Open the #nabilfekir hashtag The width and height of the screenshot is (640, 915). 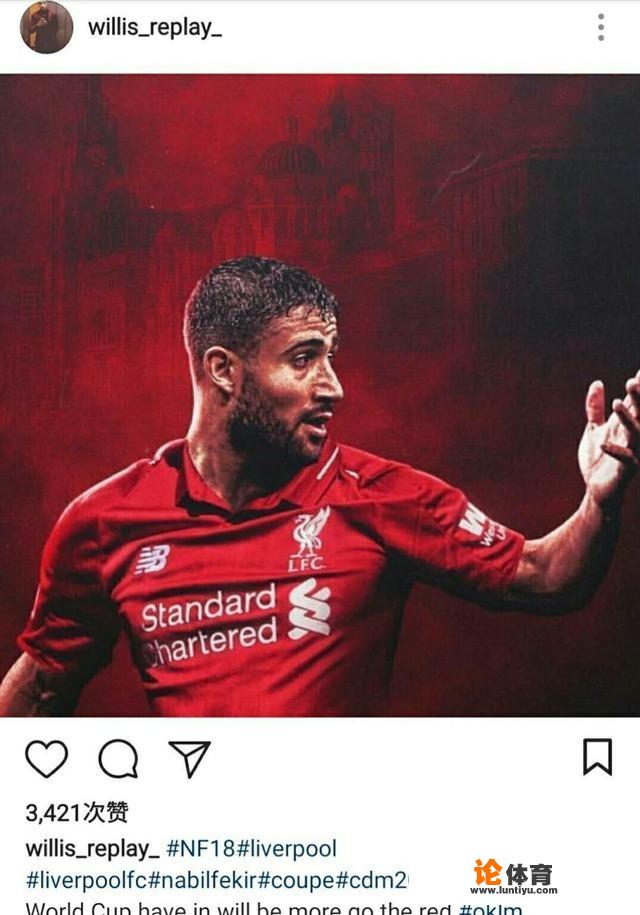click(207, 881)
